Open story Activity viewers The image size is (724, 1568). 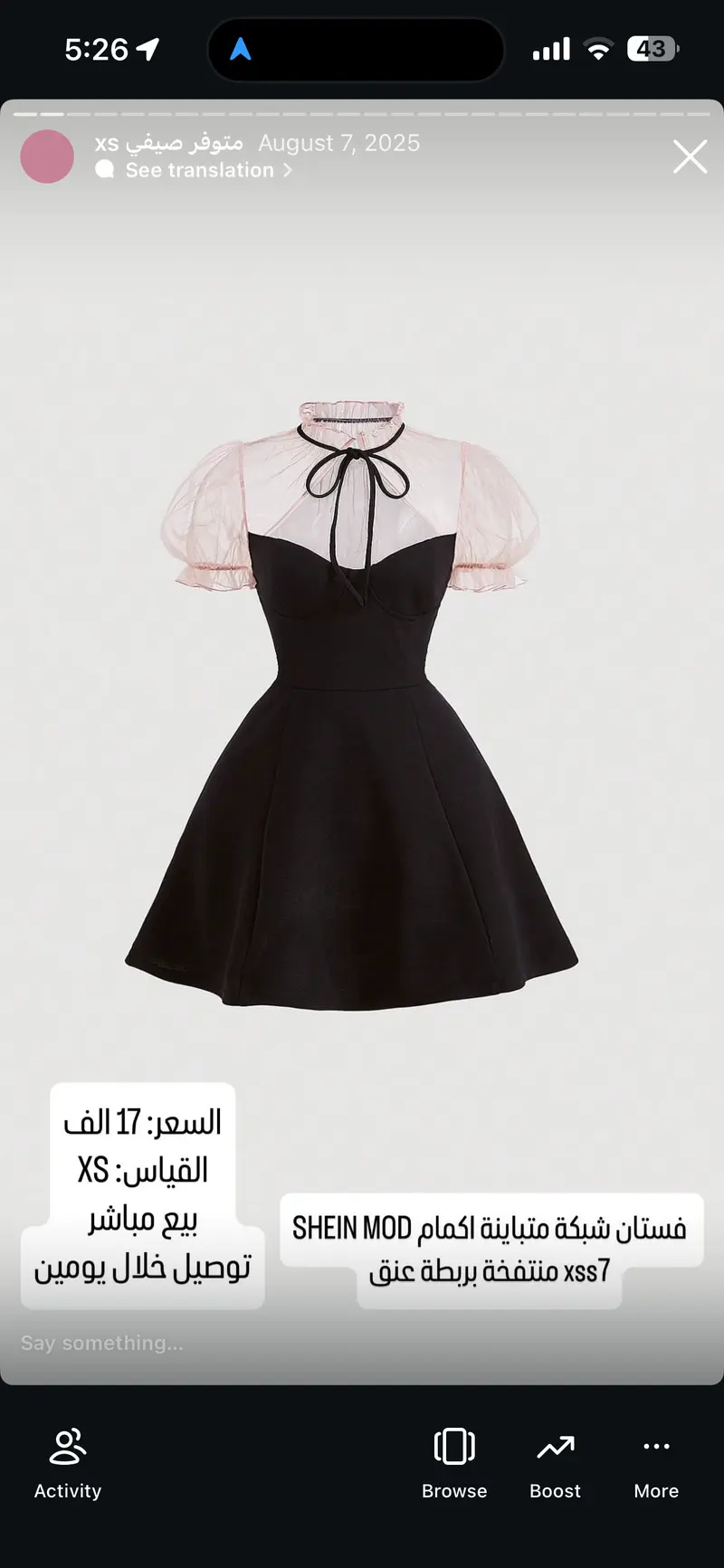68,1463
